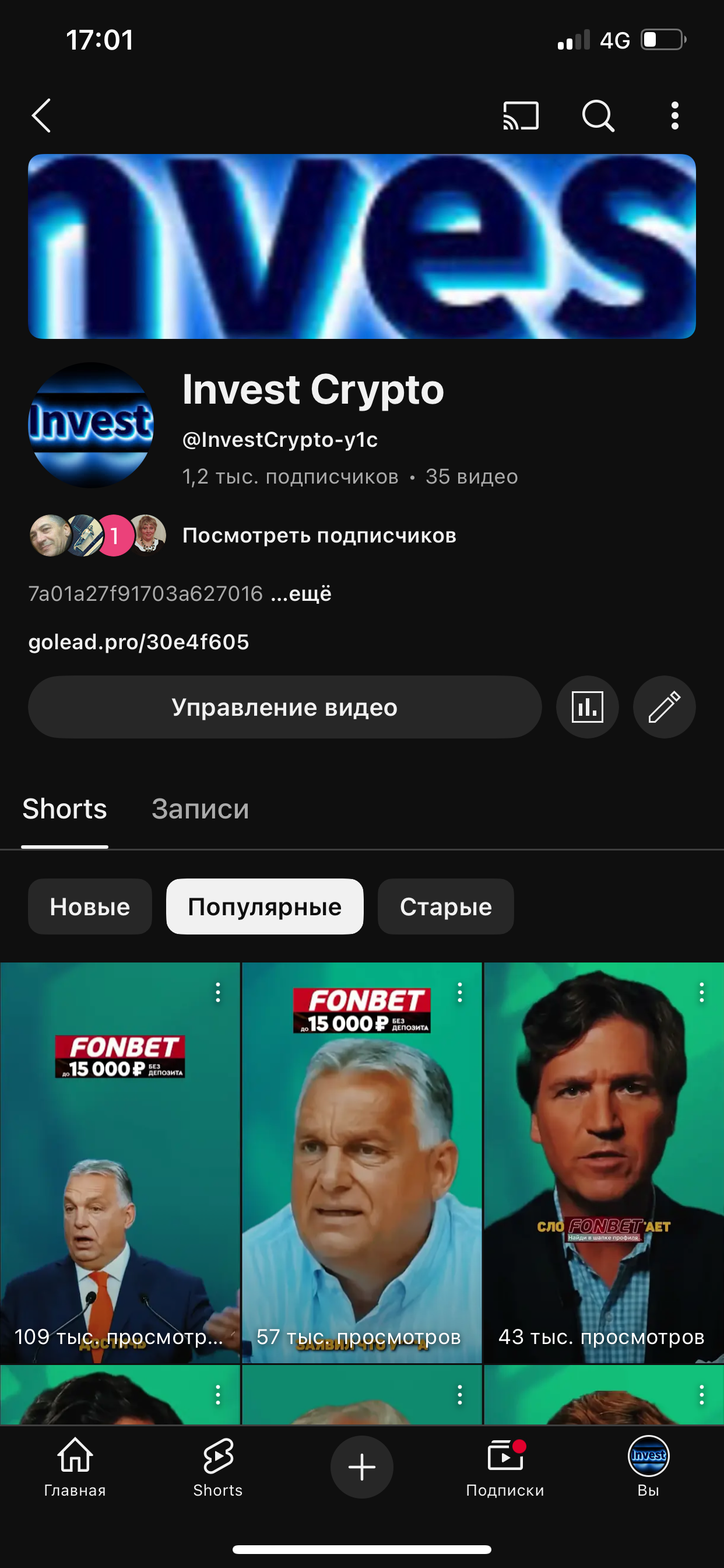The height and width of the screenshot is (1568, 724).
Task: Expand channel description with ...ещё
Action: pyautogui.click(x=301, y=593)
